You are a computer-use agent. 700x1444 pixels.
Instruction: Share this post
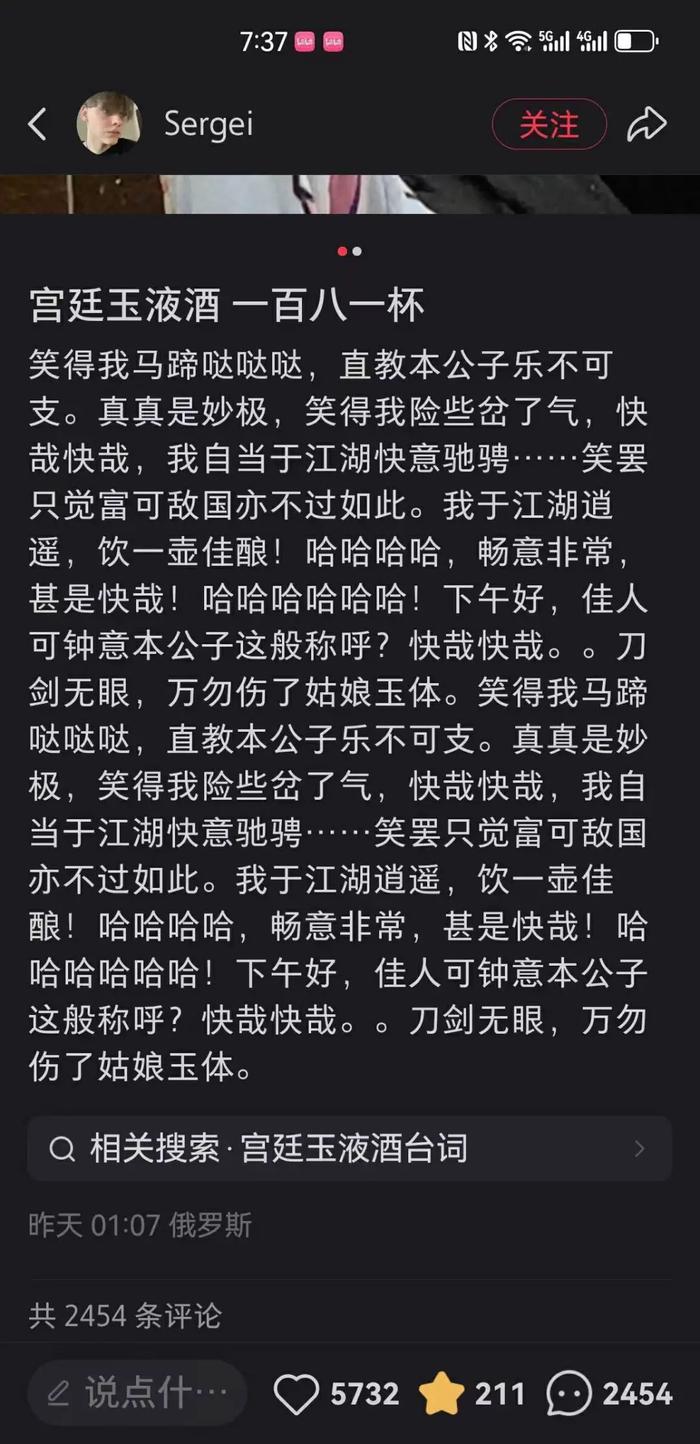646,125
